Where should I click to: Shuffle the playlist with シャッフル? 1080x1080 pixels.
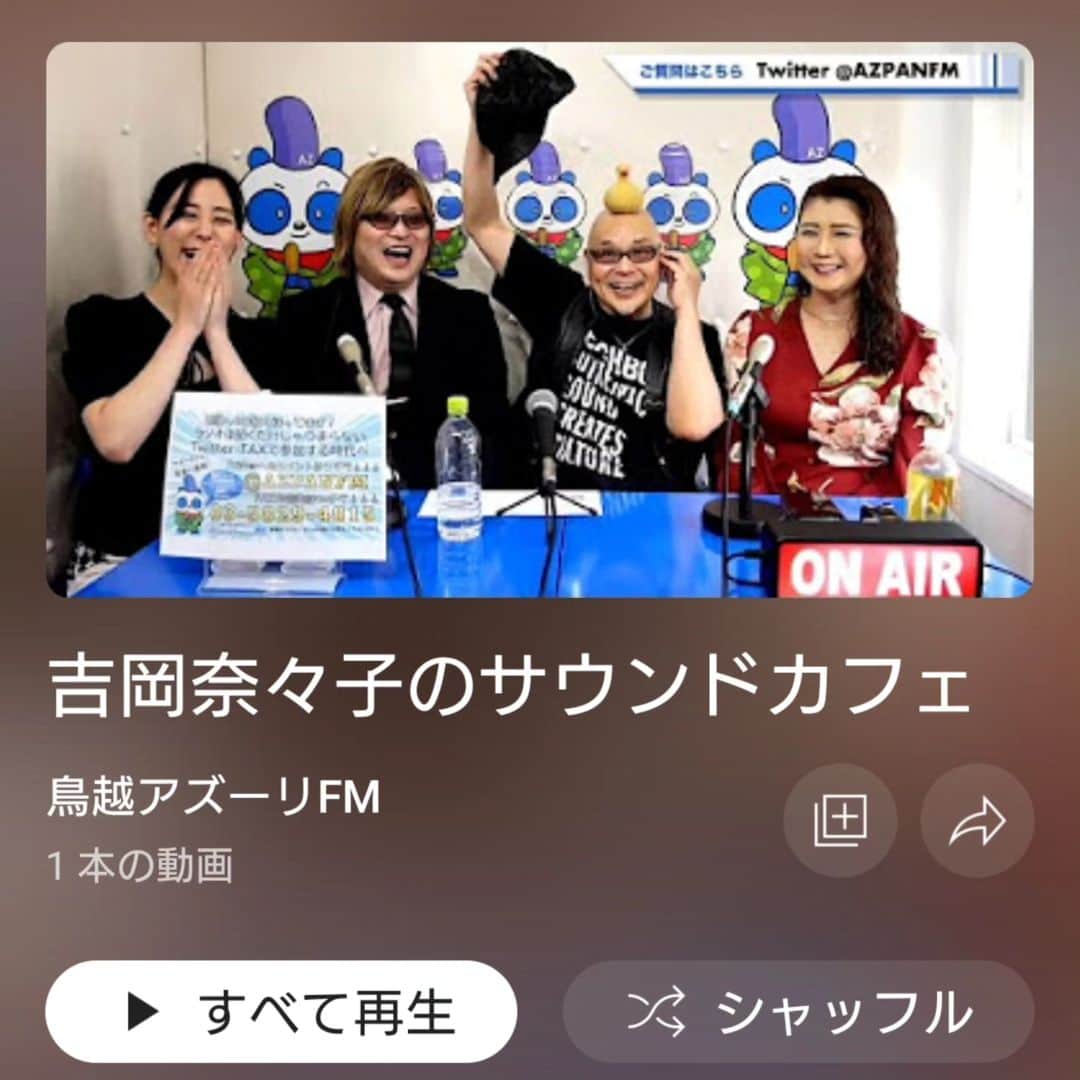(798, 1012)
